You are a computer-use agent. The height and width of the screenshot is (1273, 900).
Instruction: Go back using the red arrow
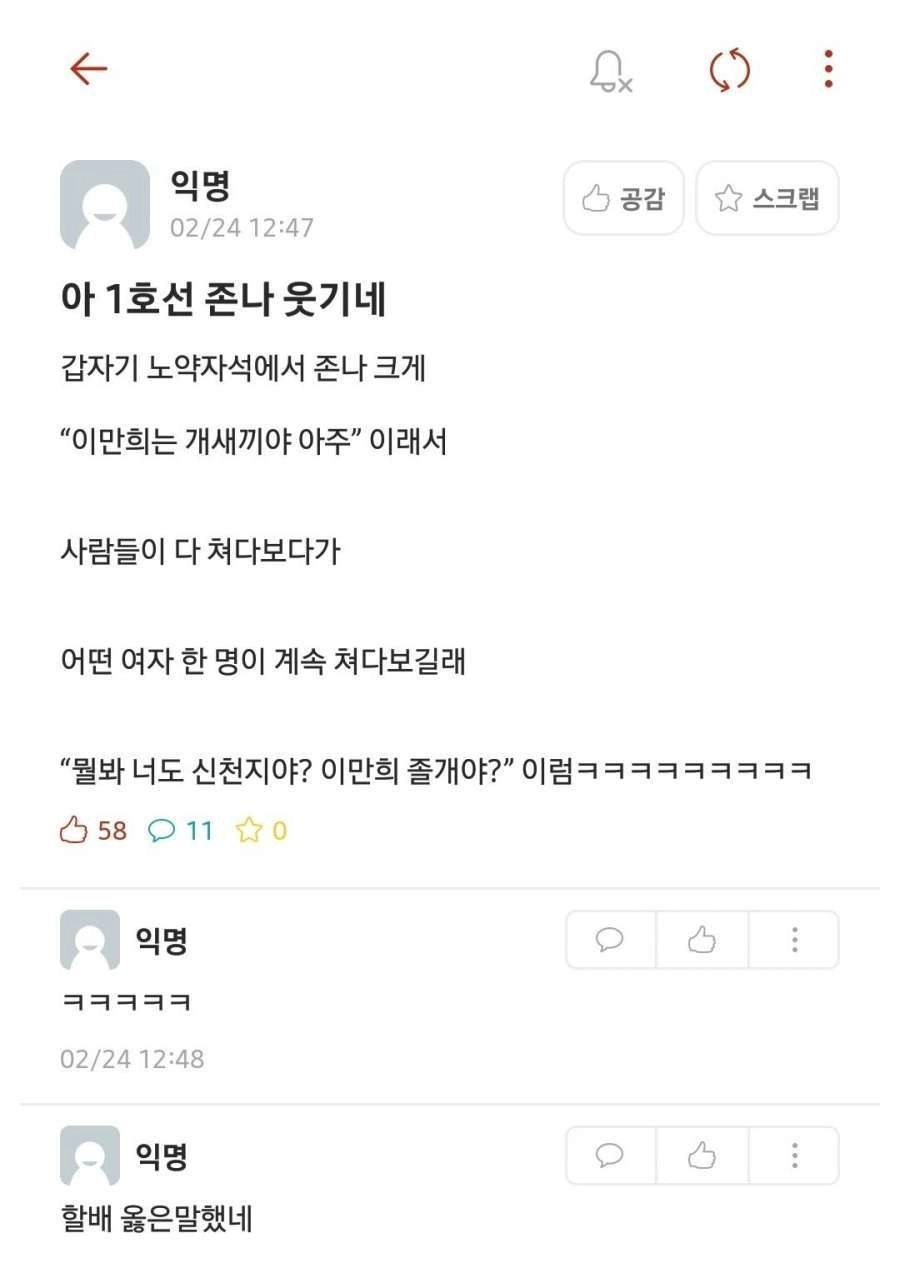(x=89, y=69)
